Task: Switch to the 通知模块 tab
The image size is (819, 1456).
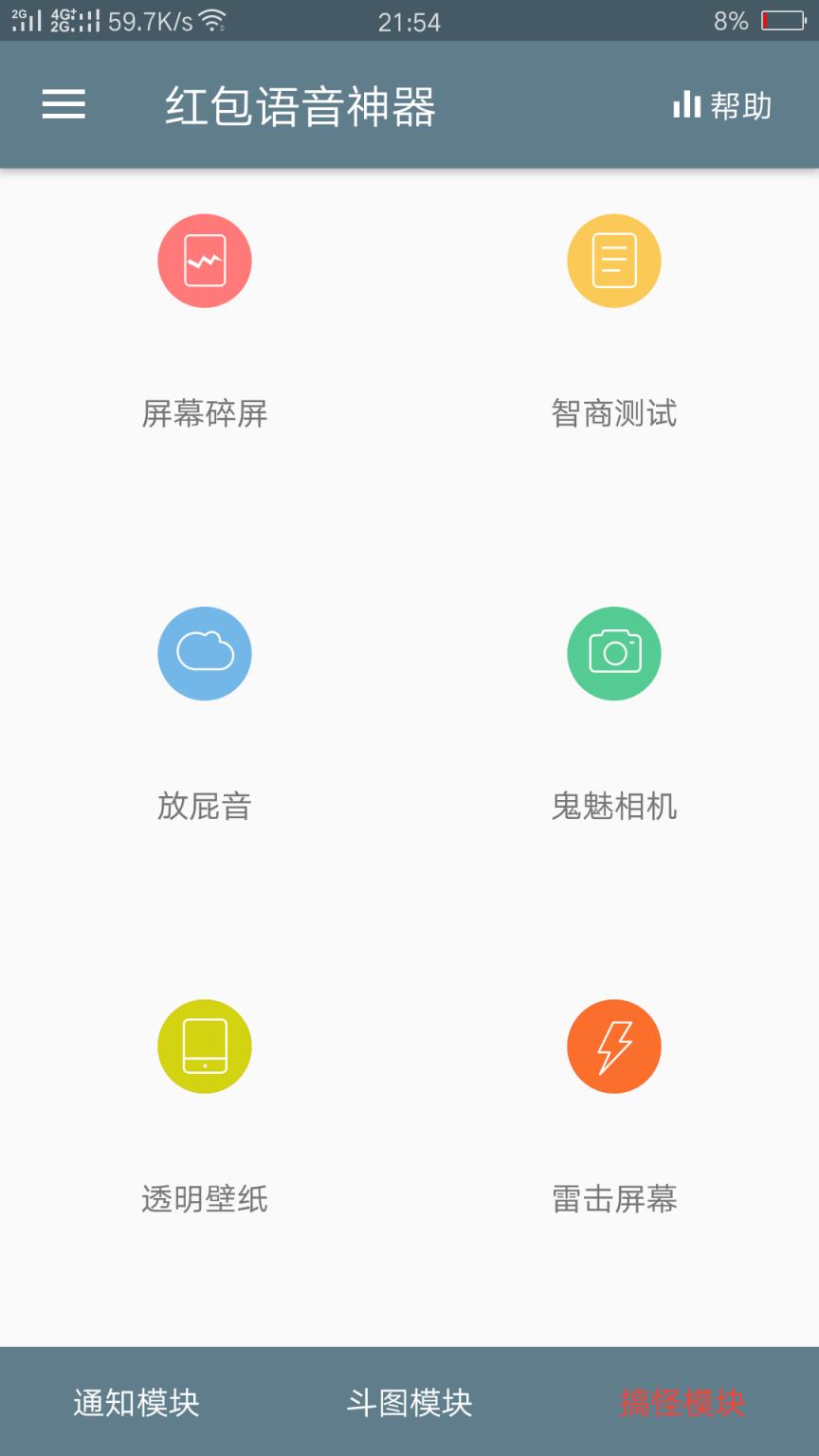Action: click(136, 1403)
